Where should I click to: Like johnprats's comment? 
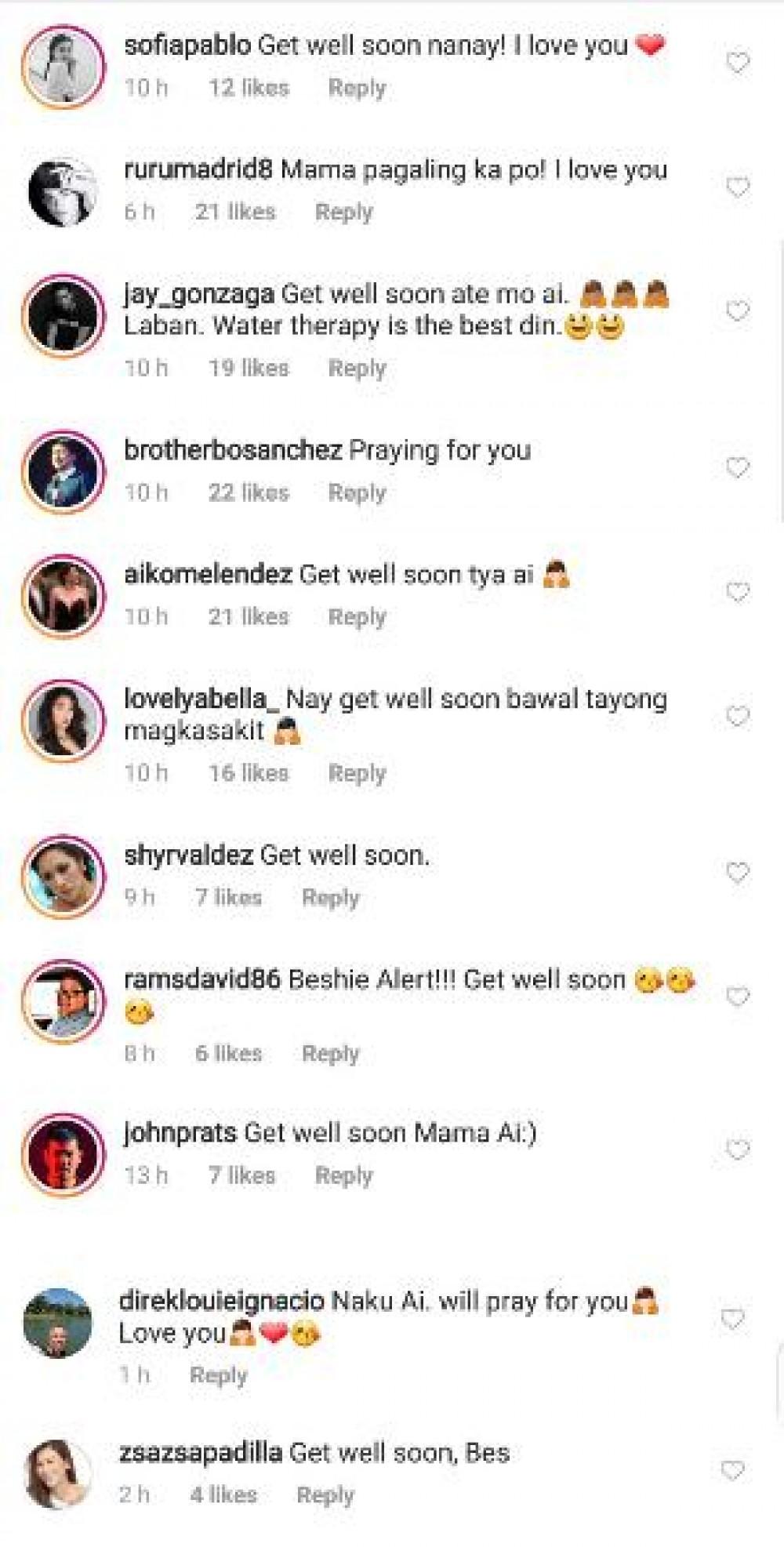point(738,1150)
